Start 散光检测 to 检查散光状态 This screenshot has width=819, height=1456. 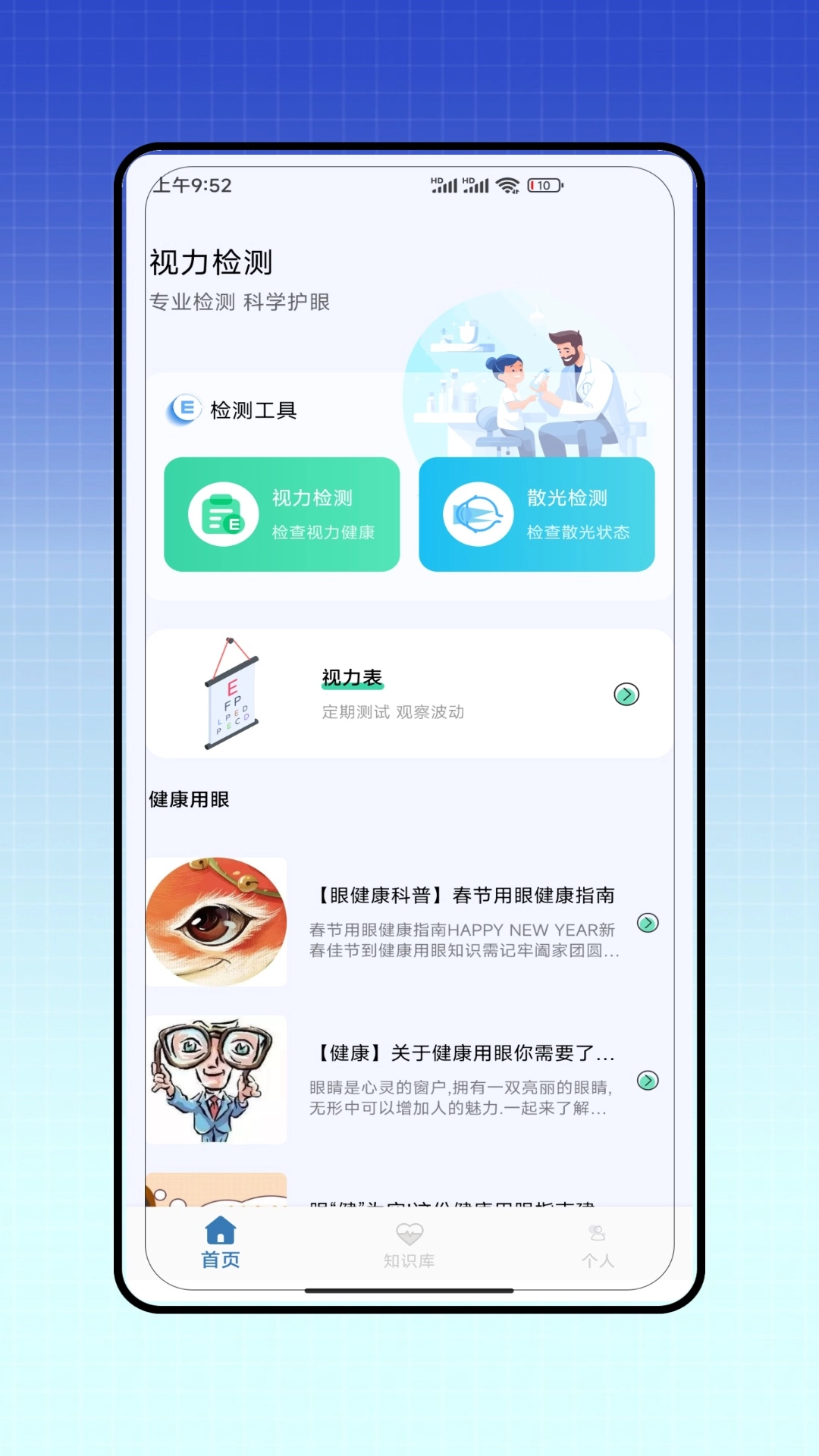(x=536, y=513)
